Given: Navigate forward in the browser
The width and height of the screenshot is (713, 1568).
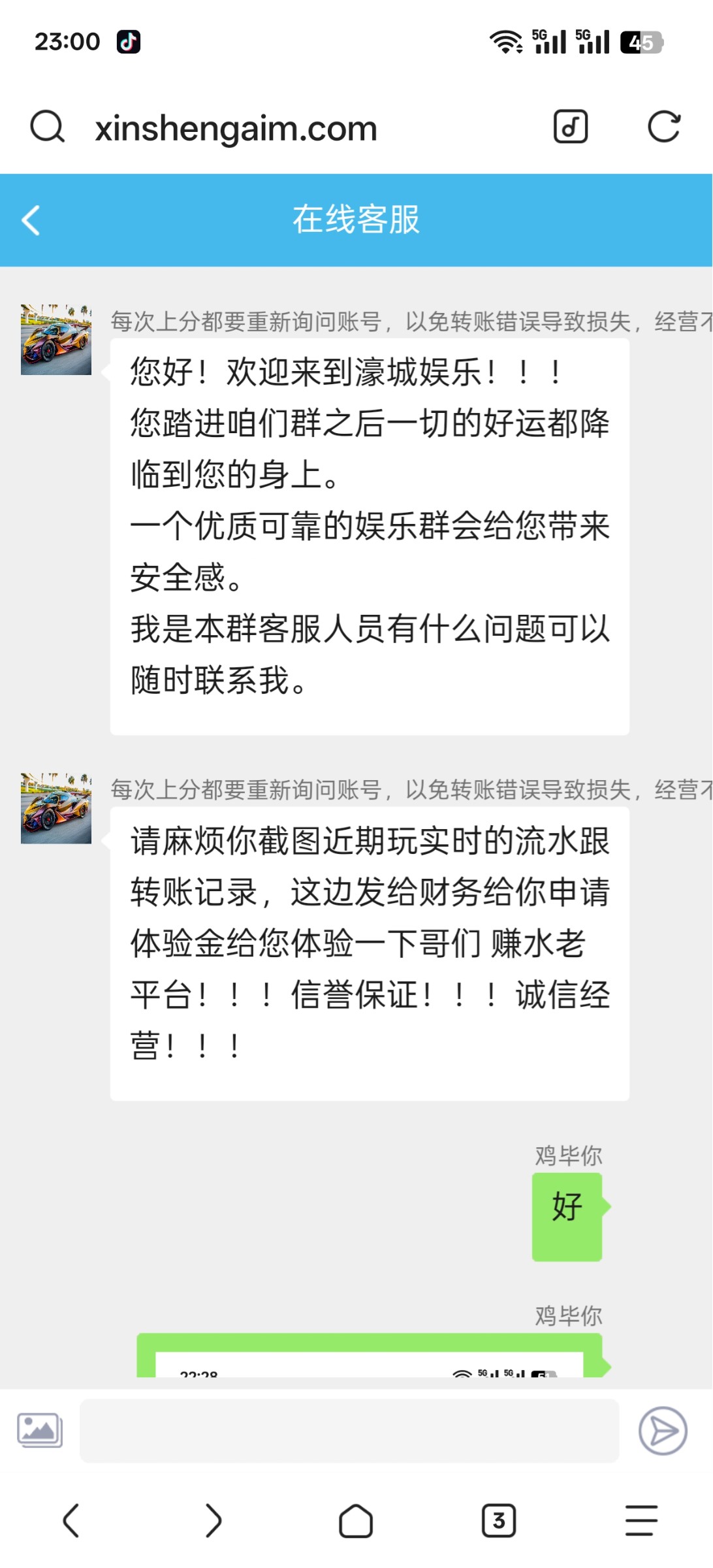Looking at the screenshot, I should [x=213, y=1520].
